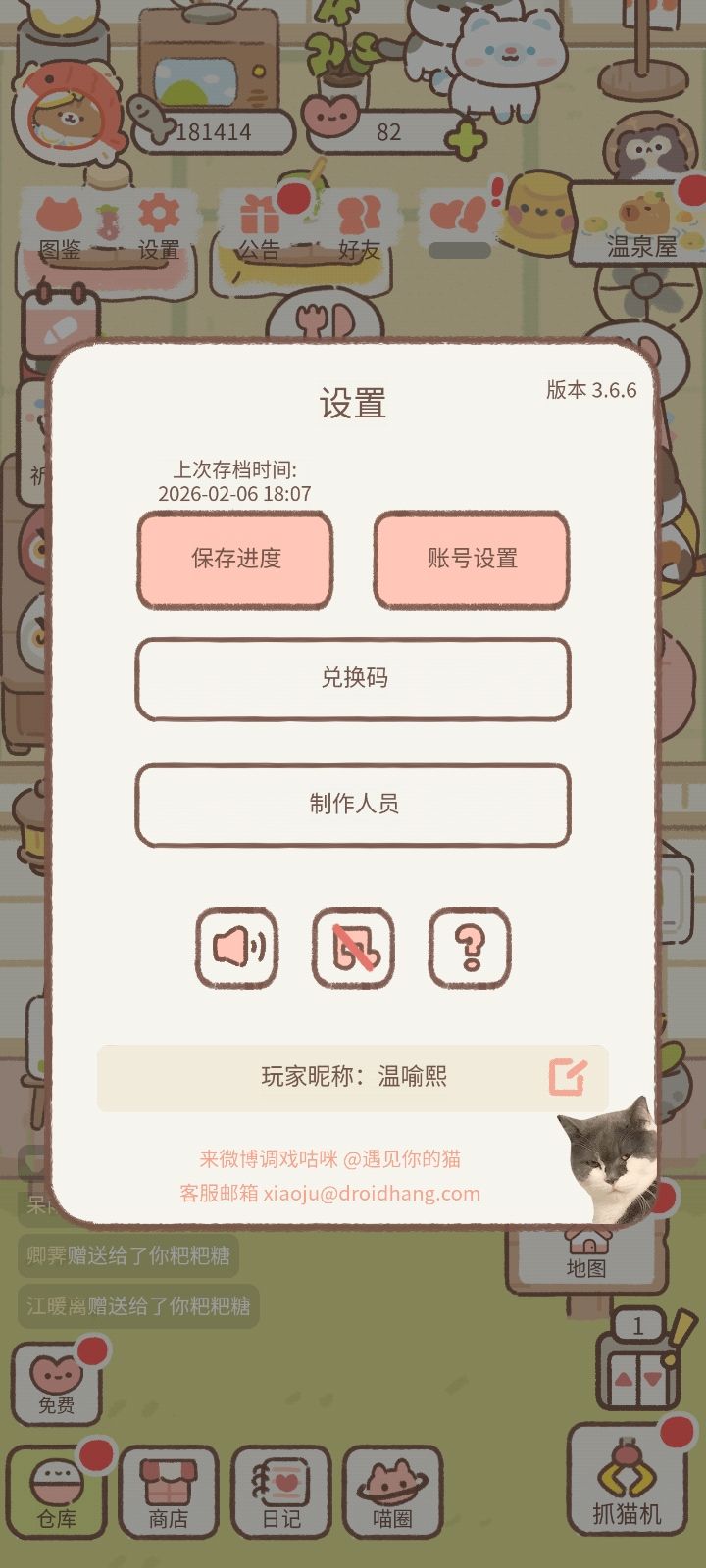Toggle the sound effects speaker icon
The height and width of the screenshot is (1568, 706).
pos(236,947)
